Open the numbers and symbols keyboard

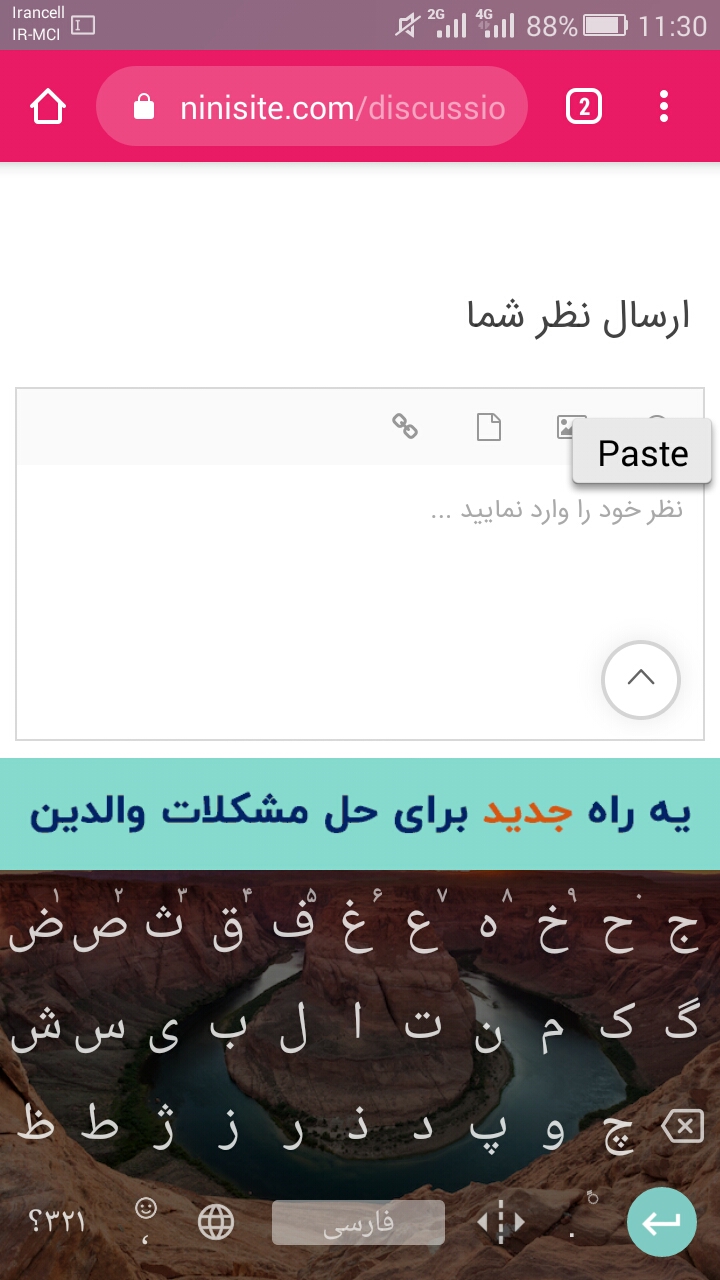pyautogui.click(x=55, y=1222)
